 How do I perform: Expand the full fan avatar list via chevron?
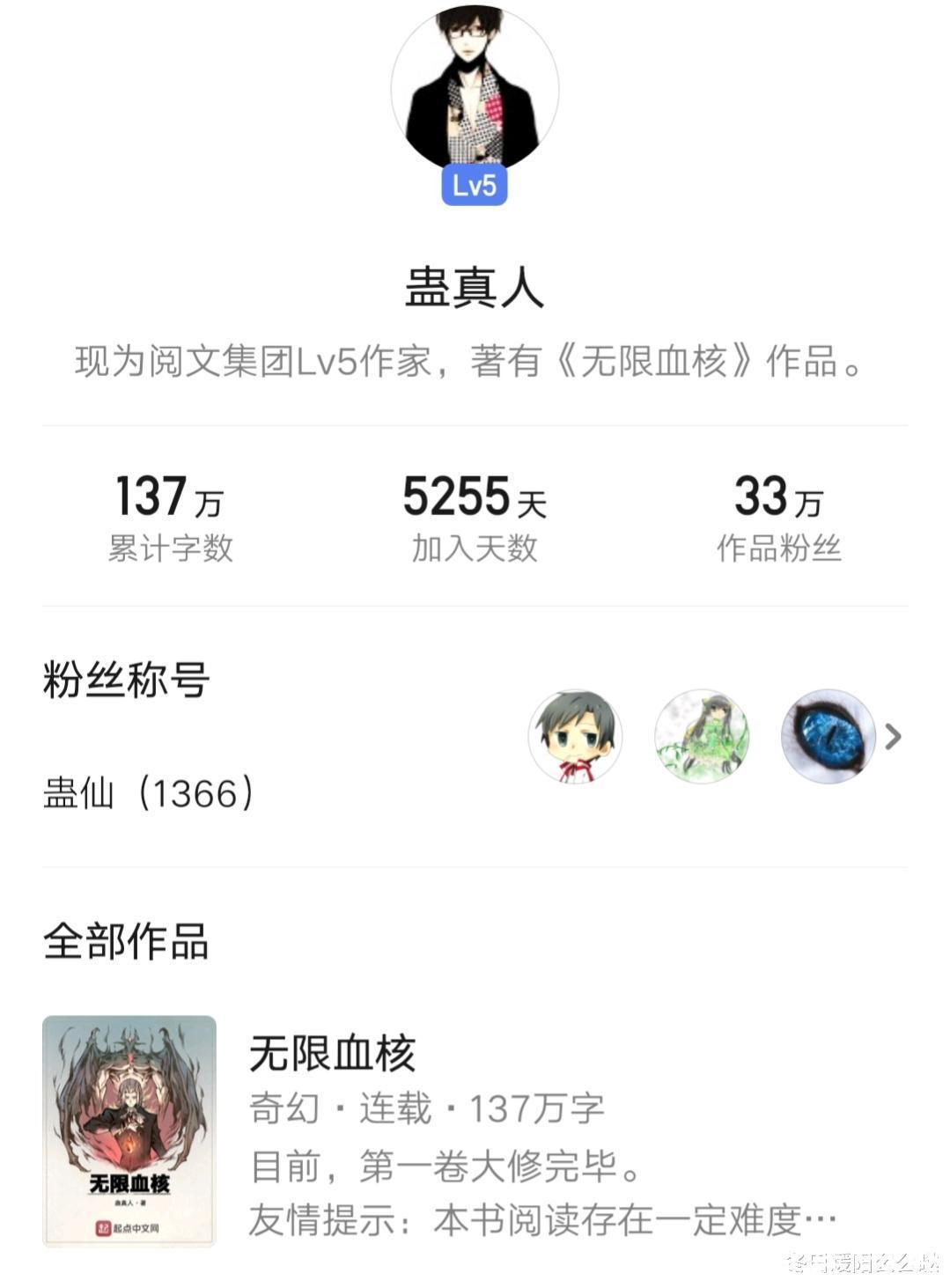(x=893, y=736)
